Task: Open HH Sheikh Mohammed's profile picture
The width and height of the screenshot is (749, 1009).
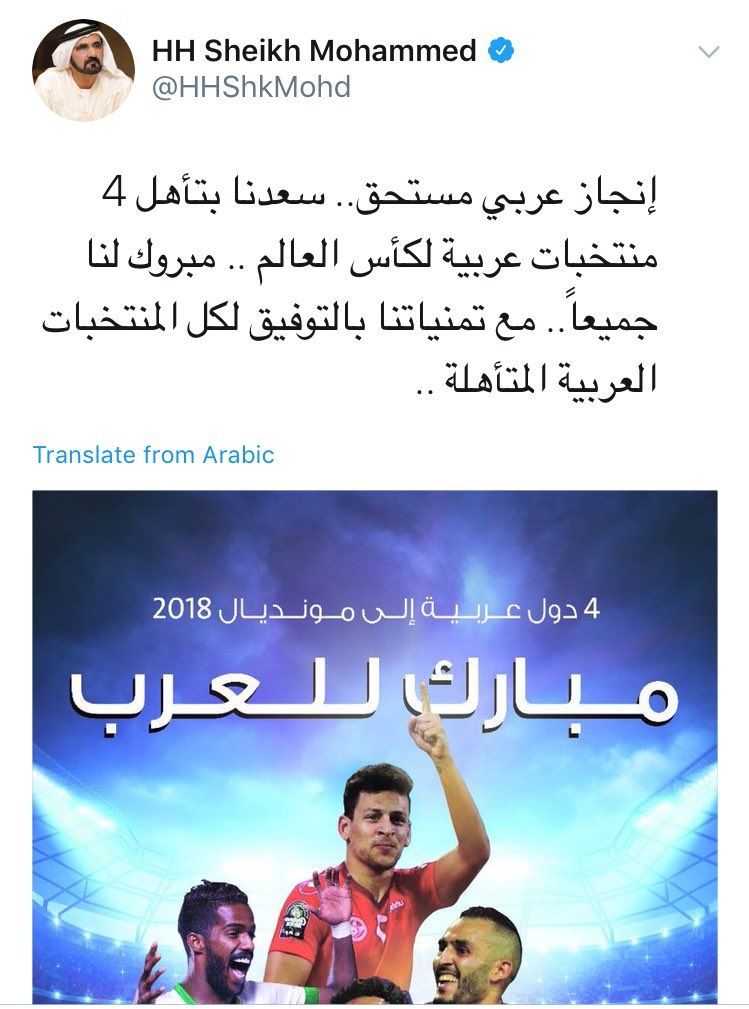Action: click(x=84, y=70)
